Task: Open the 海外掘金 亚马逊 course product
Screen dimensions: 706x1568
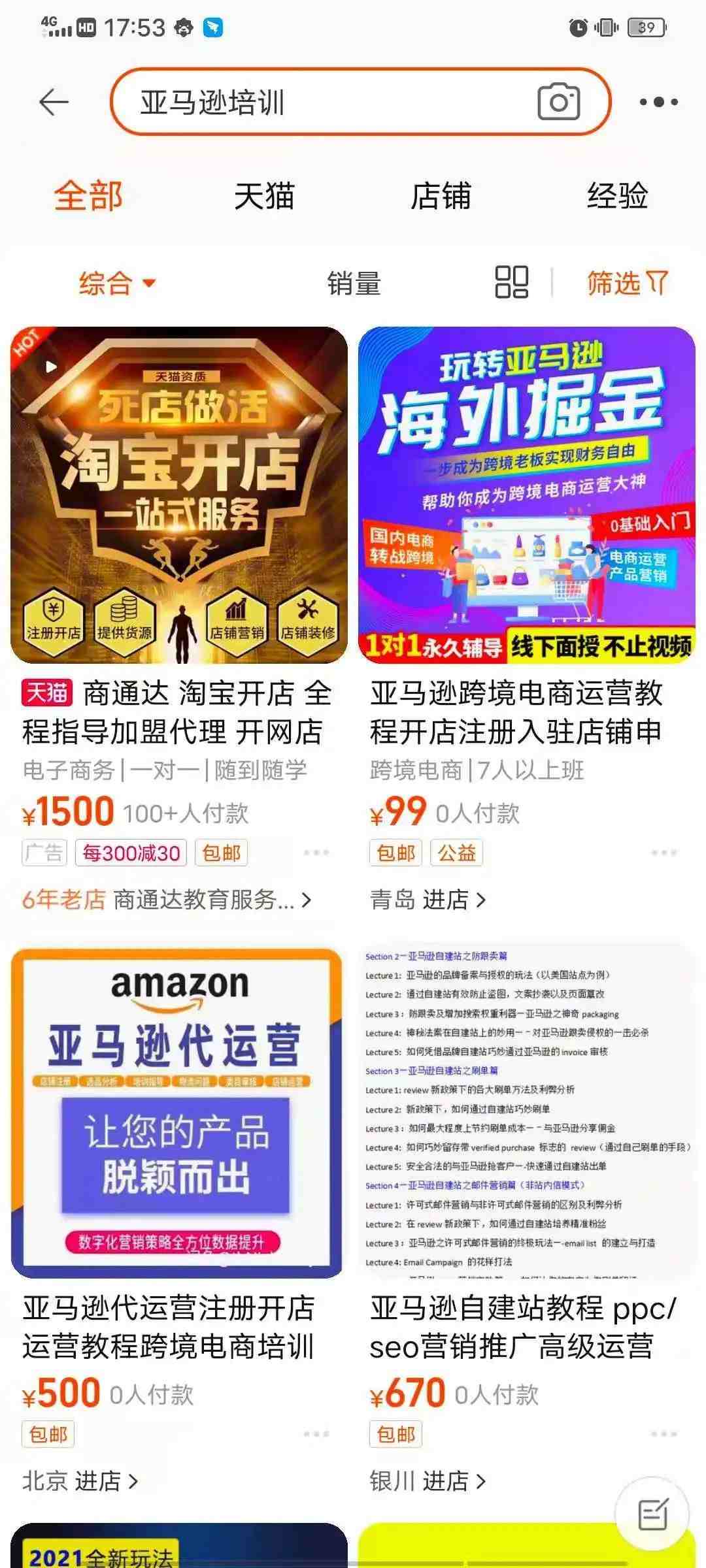Action: [x=526, y=495]
